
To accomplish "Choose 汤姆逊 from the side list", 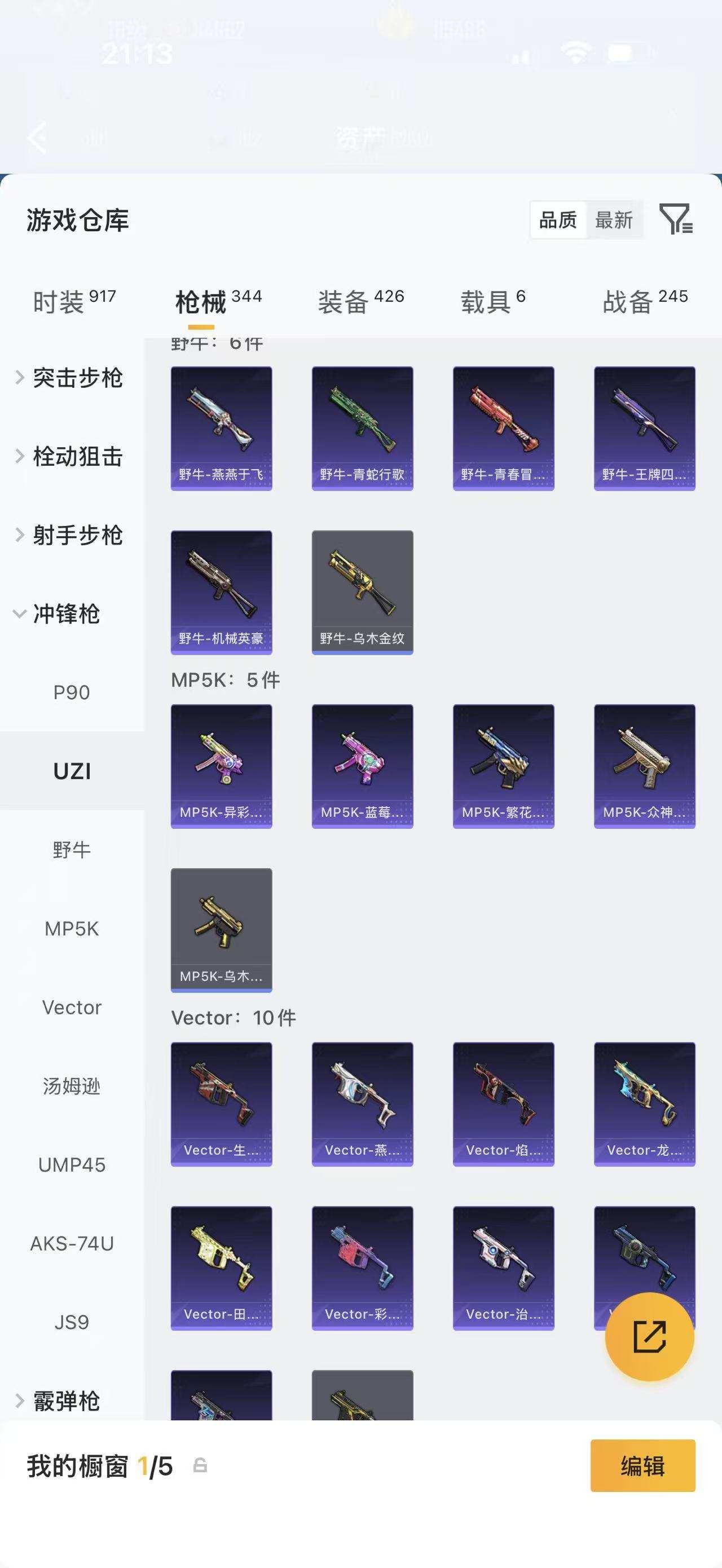I will pyautogui.click(x=72, y=1086).
